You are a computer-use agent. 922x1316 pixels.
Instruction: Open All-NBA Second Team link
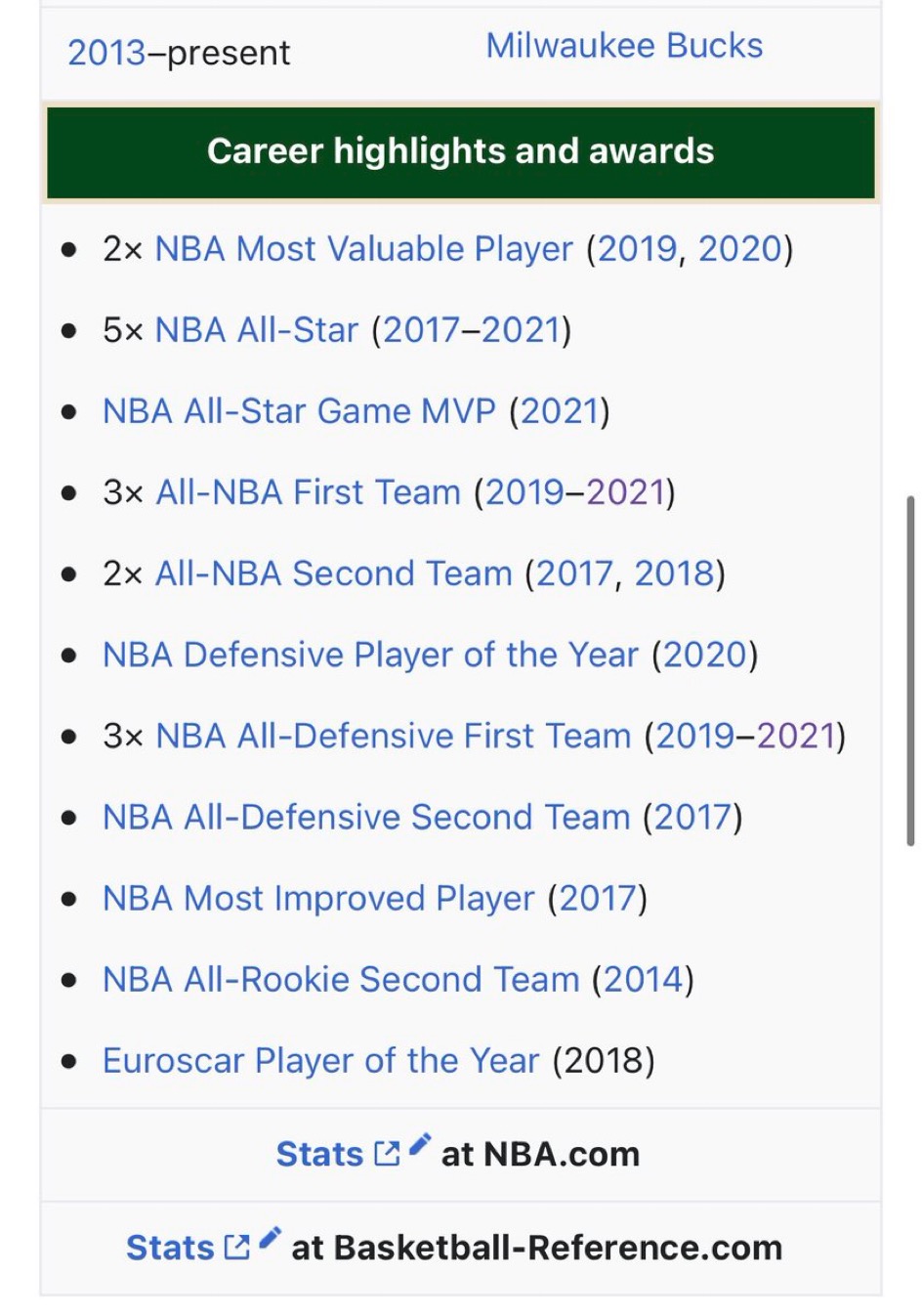pyautogui.click(x=333, y=573)
